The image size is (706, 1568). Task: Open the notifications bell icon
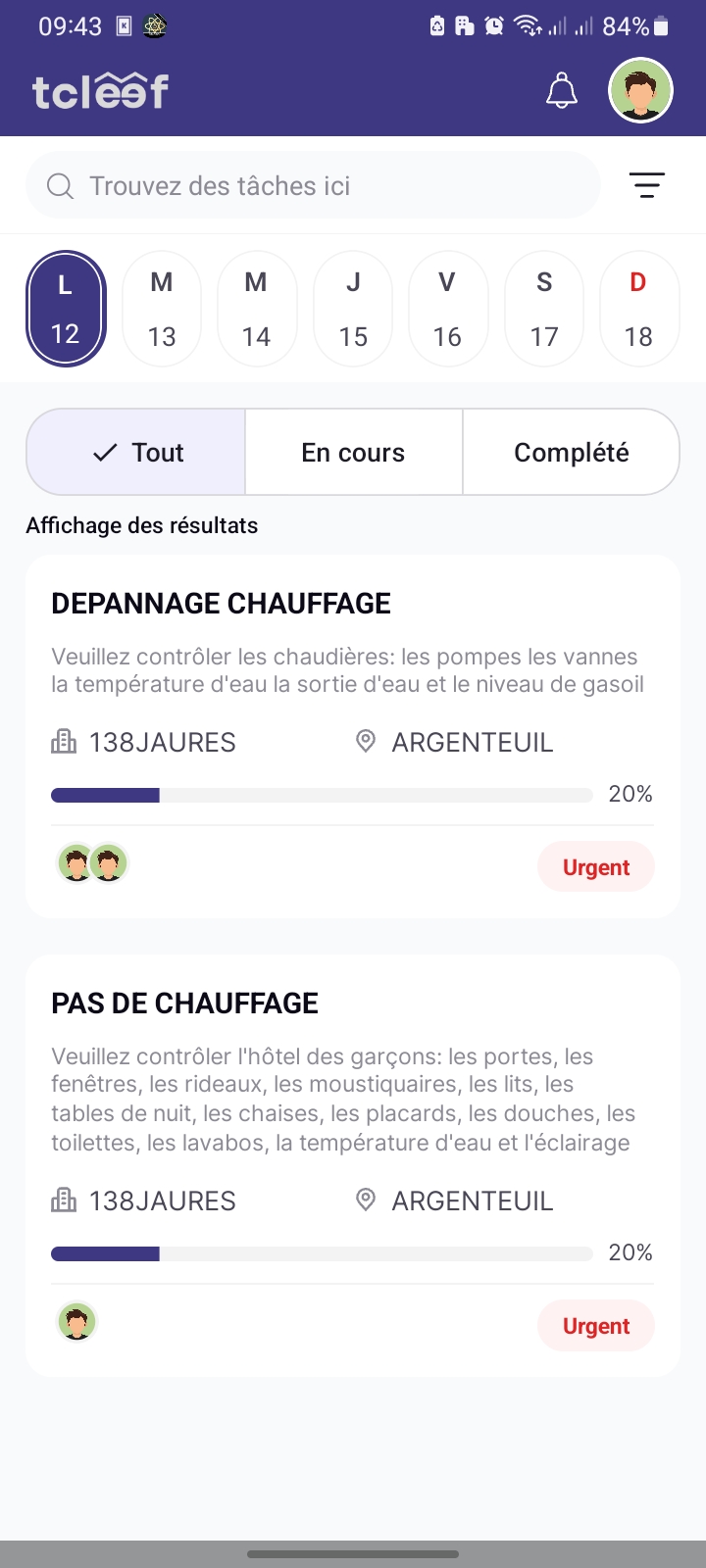[561, 90]
